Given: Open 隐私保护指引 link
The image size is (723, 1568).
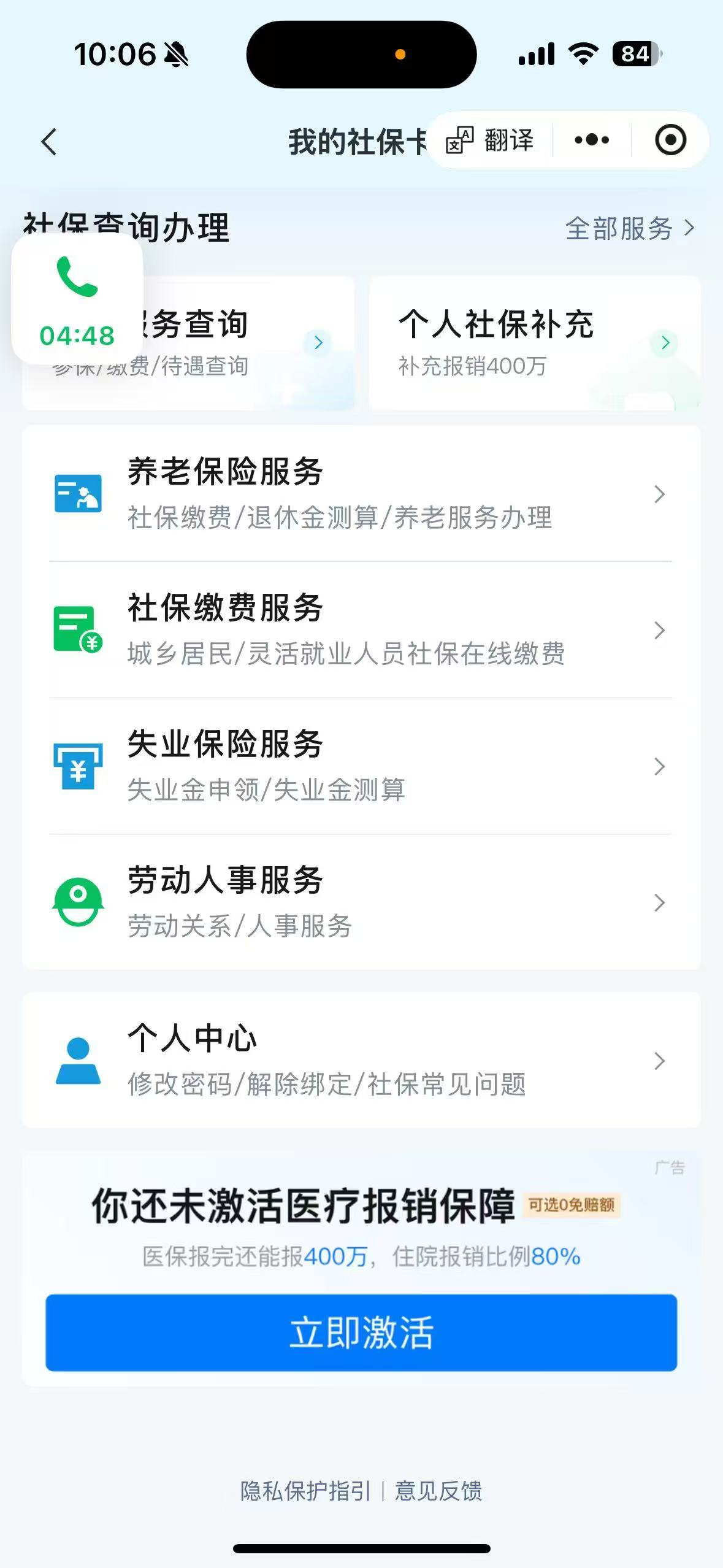Looking at the screenshot, I should pos(305,1491).
